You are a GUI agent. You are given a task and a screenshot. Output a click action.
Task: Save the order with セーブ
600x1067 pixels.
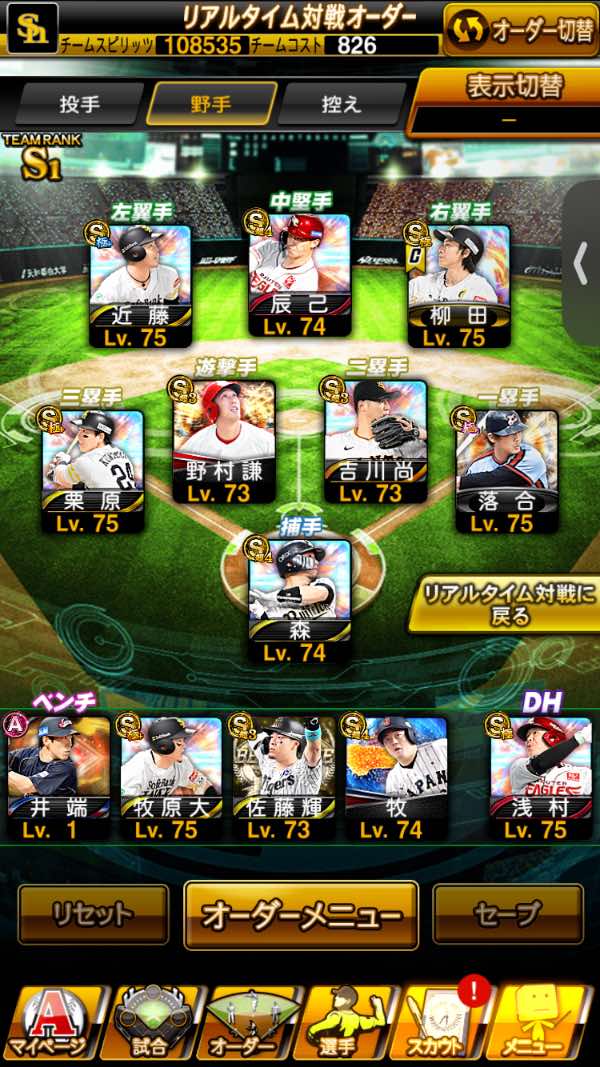pos(508,914)
